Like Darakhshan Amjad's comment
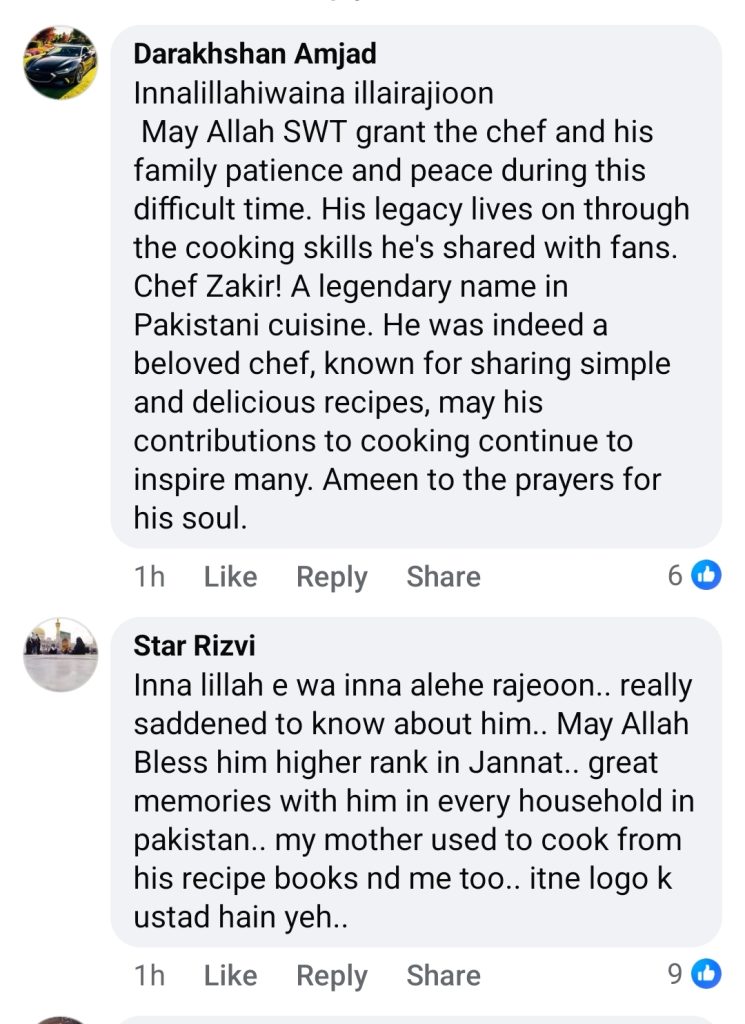Viewport: 745px width, 1024px height. click(230, 577)
